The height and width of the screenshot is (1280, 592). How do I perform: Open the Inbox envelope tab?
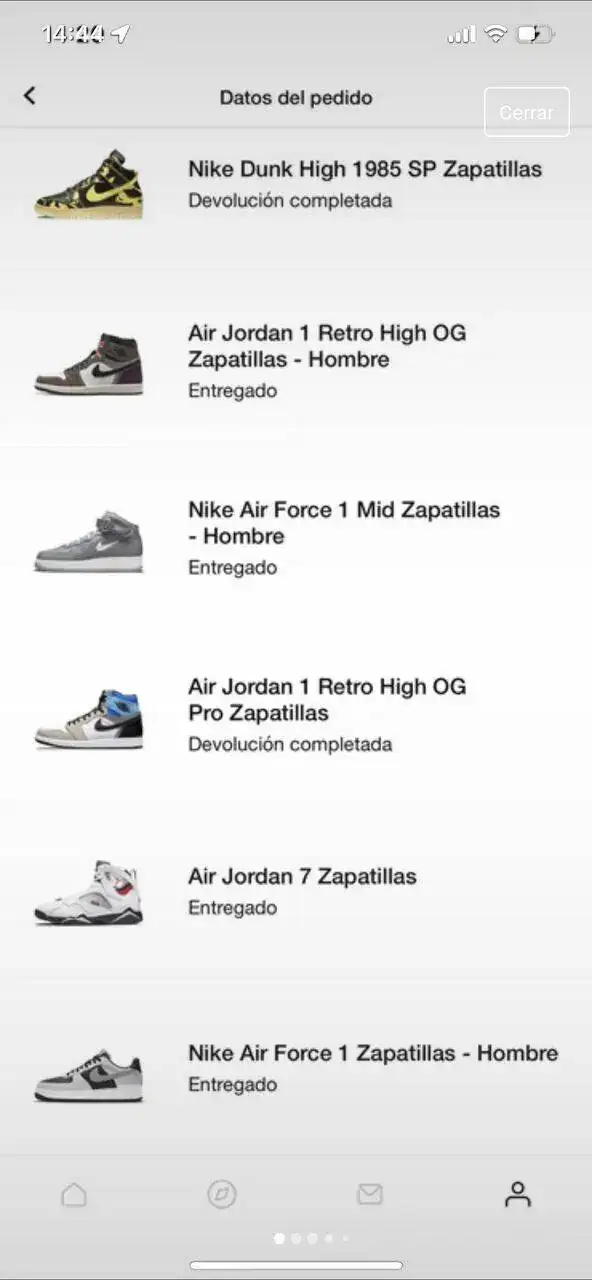[x=370, y=1194]
